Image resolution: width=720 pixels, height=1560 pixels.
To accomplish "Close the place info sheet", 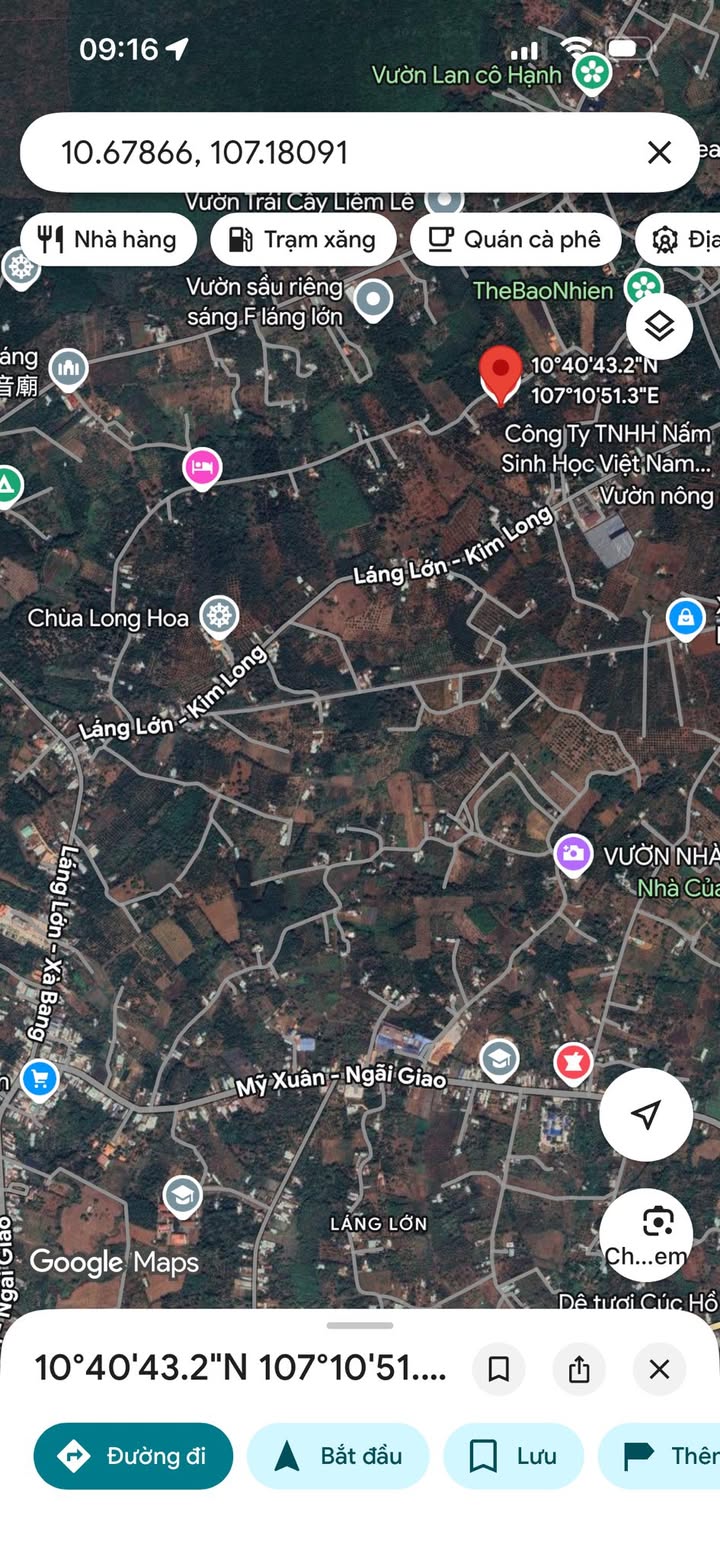I will [x=659, y=1369].
